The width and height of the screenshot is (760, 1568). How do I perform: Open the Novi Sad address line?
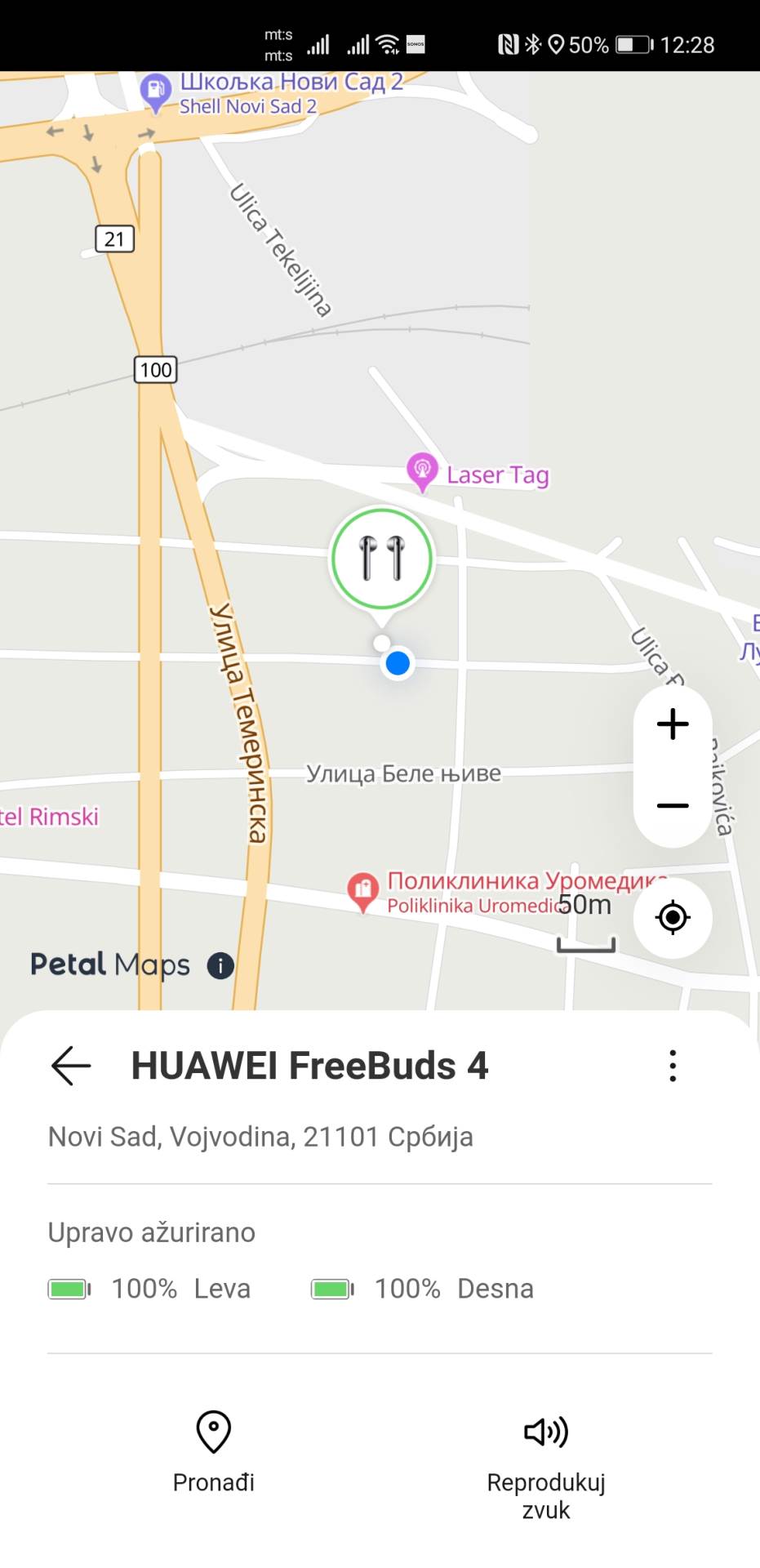click(260, 1136)
